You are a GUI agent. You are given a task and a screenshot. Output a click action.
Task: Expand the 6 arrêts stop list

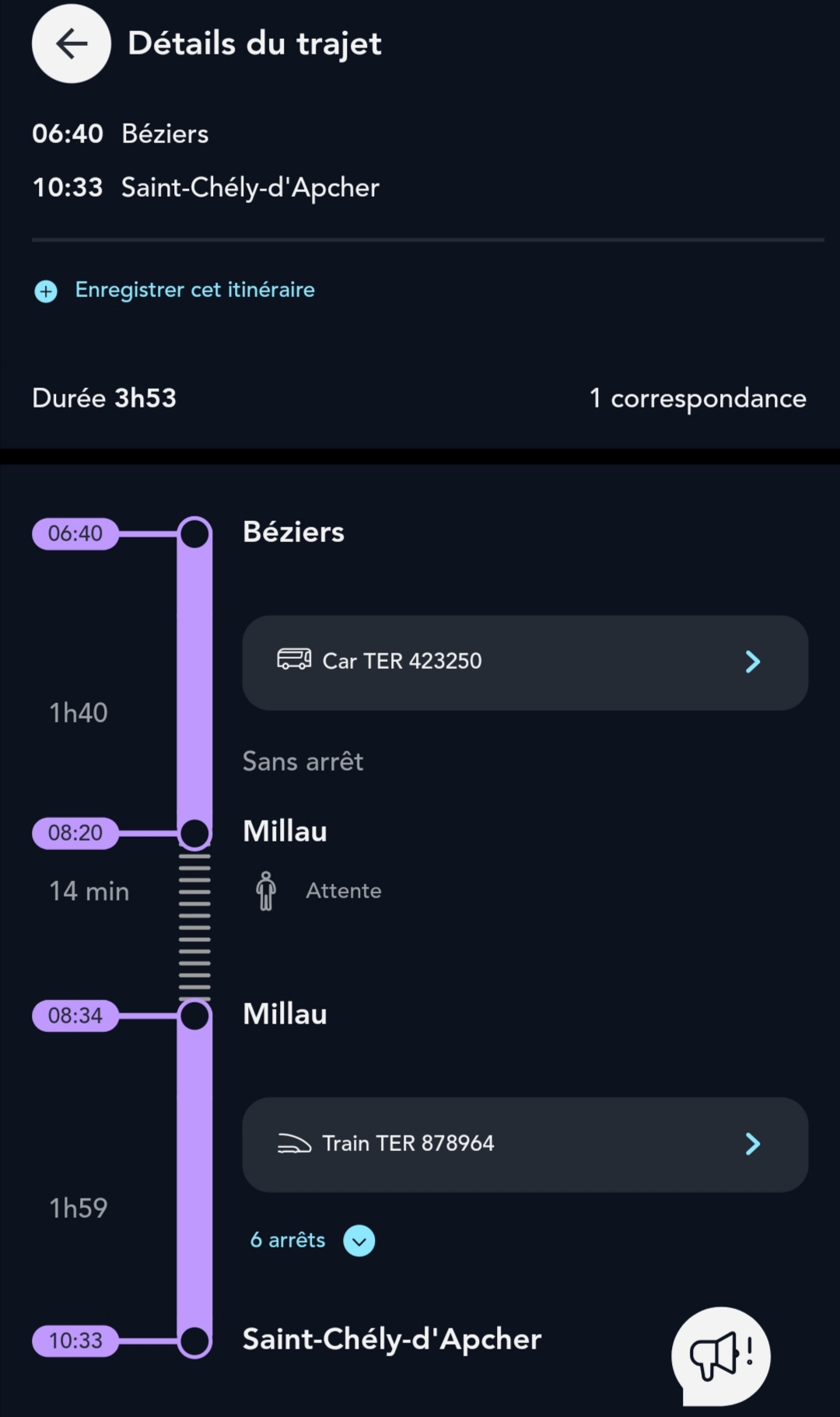coord(312,1240)
